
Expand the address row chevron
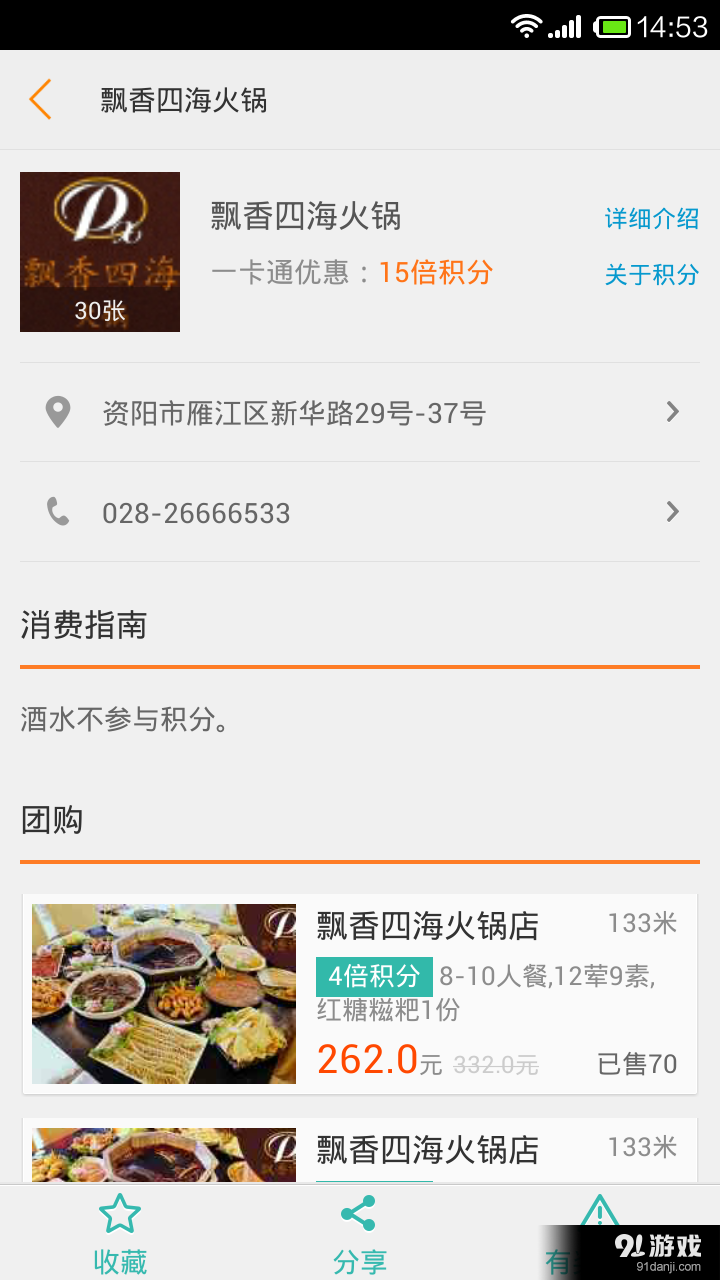coord(672,412)
